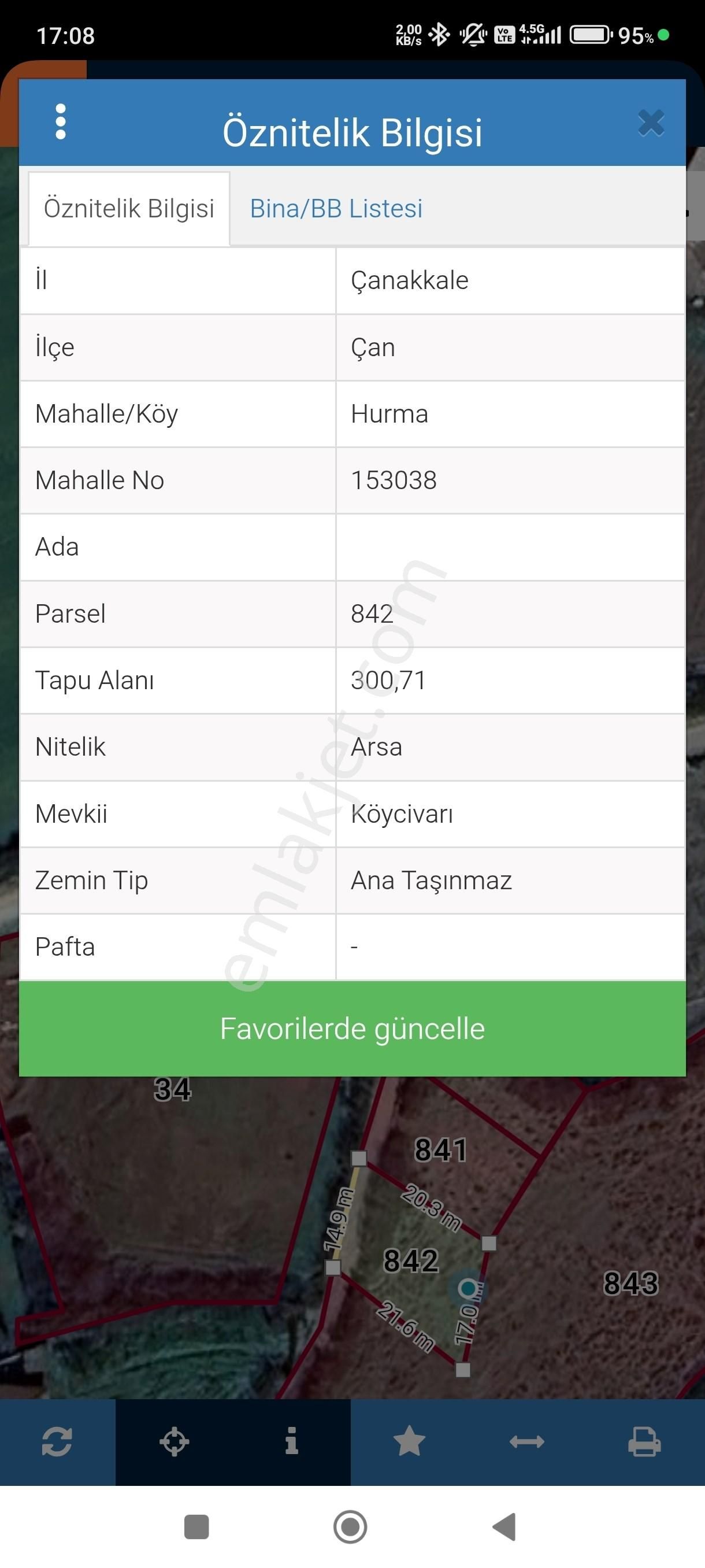This screenshot has width=705, height=1568.
Task: Select the Öznitelik Bilgisi tab
Action: click(129, 209)
